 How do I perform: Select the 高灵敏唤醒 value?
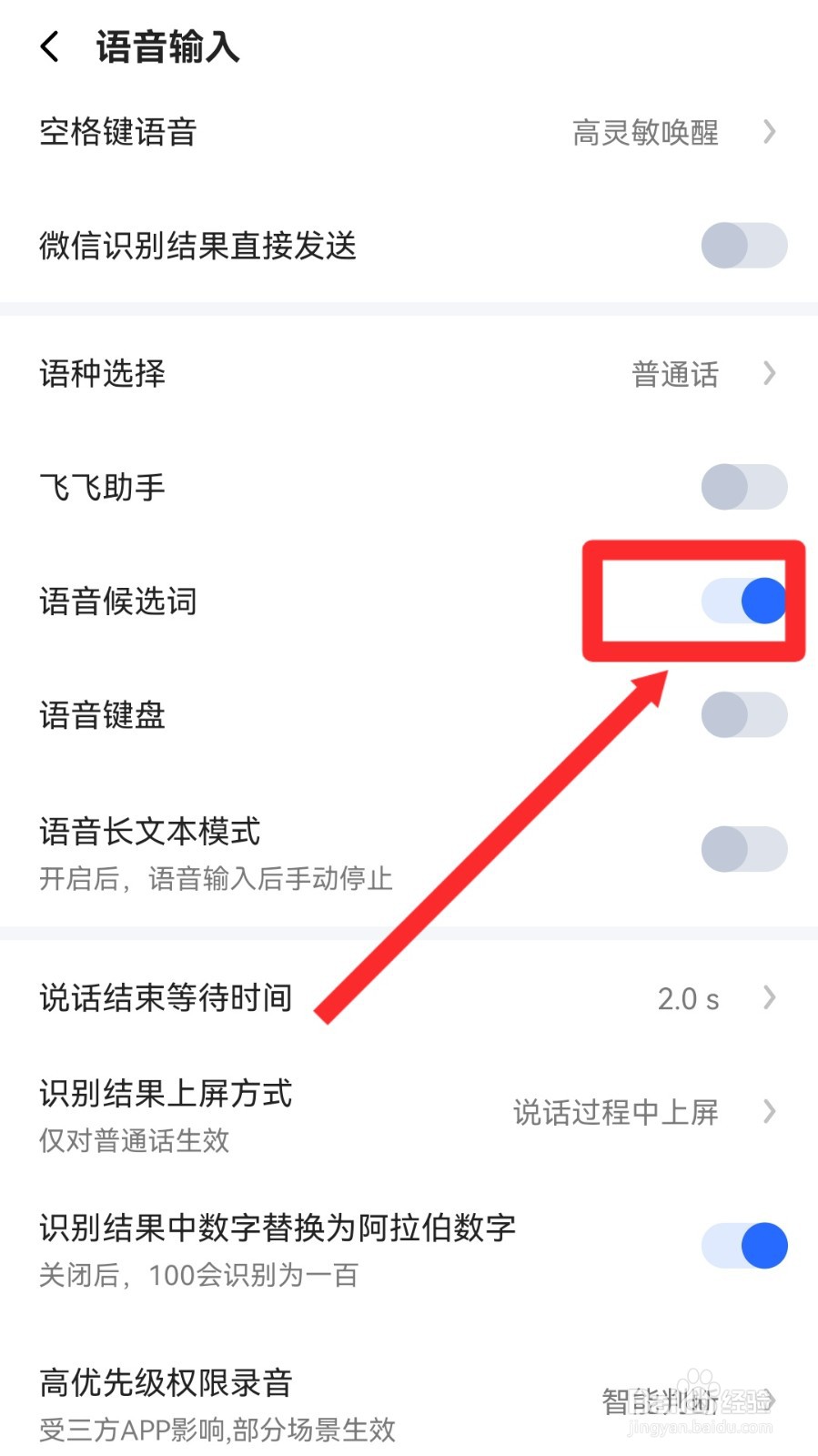[645, 133]
